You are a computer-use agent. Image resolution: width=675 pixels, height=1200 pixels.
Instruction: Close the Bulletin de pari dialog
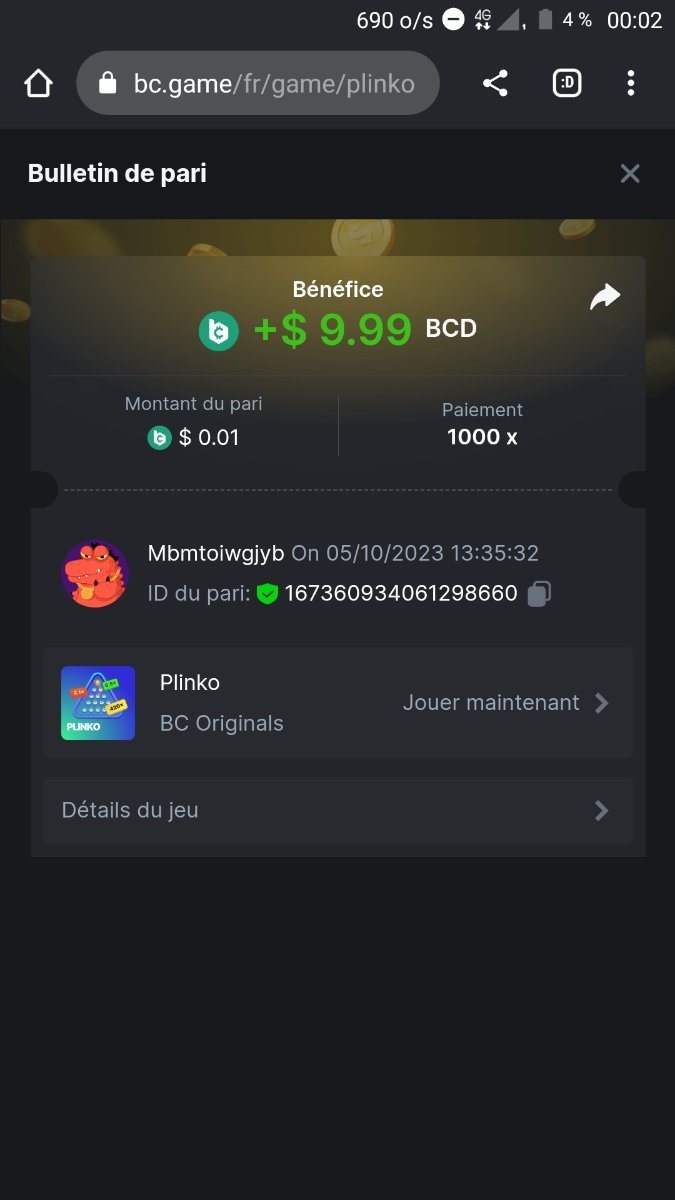(x=630, y=174)
